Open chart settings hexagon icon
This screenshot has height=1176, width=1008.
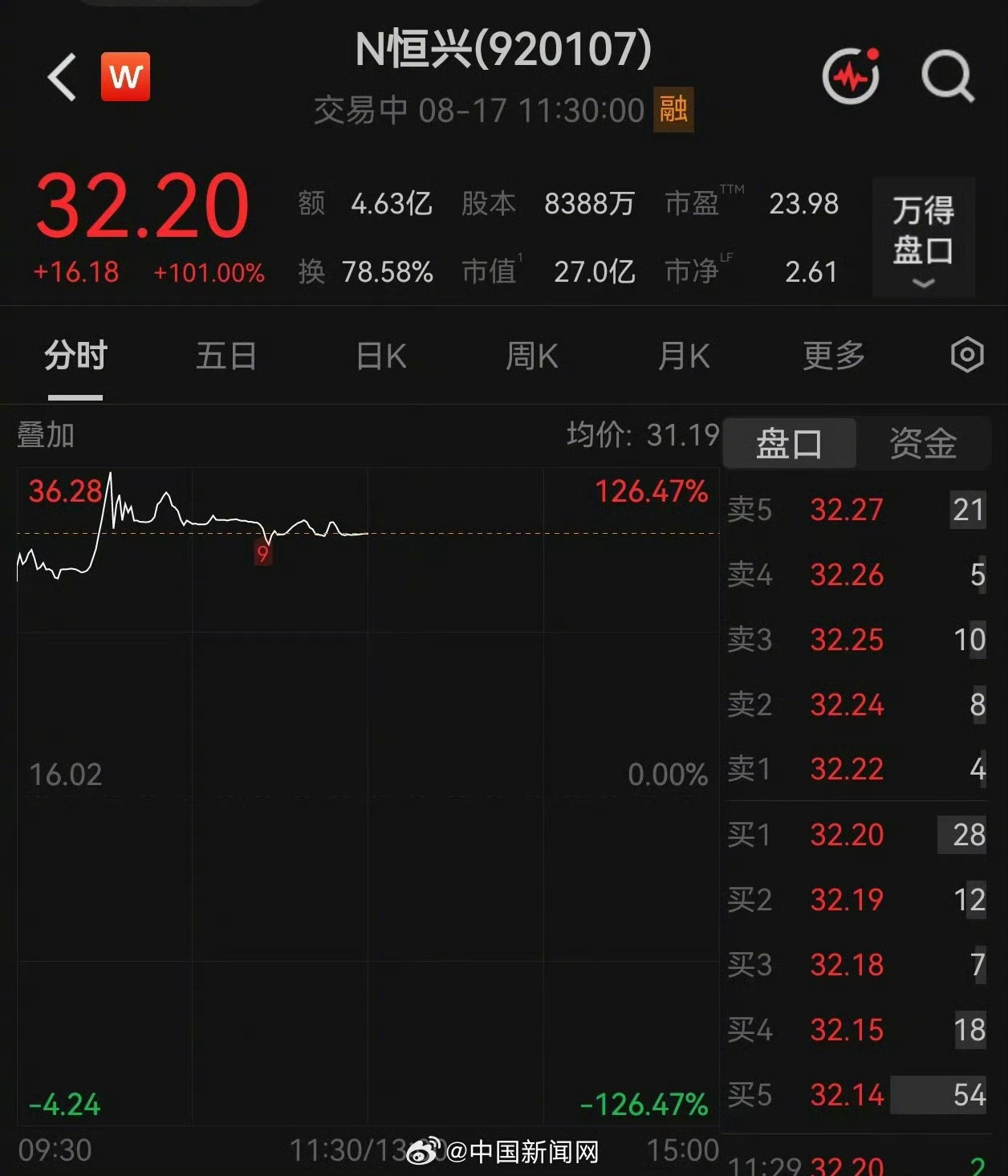point(967,354)
